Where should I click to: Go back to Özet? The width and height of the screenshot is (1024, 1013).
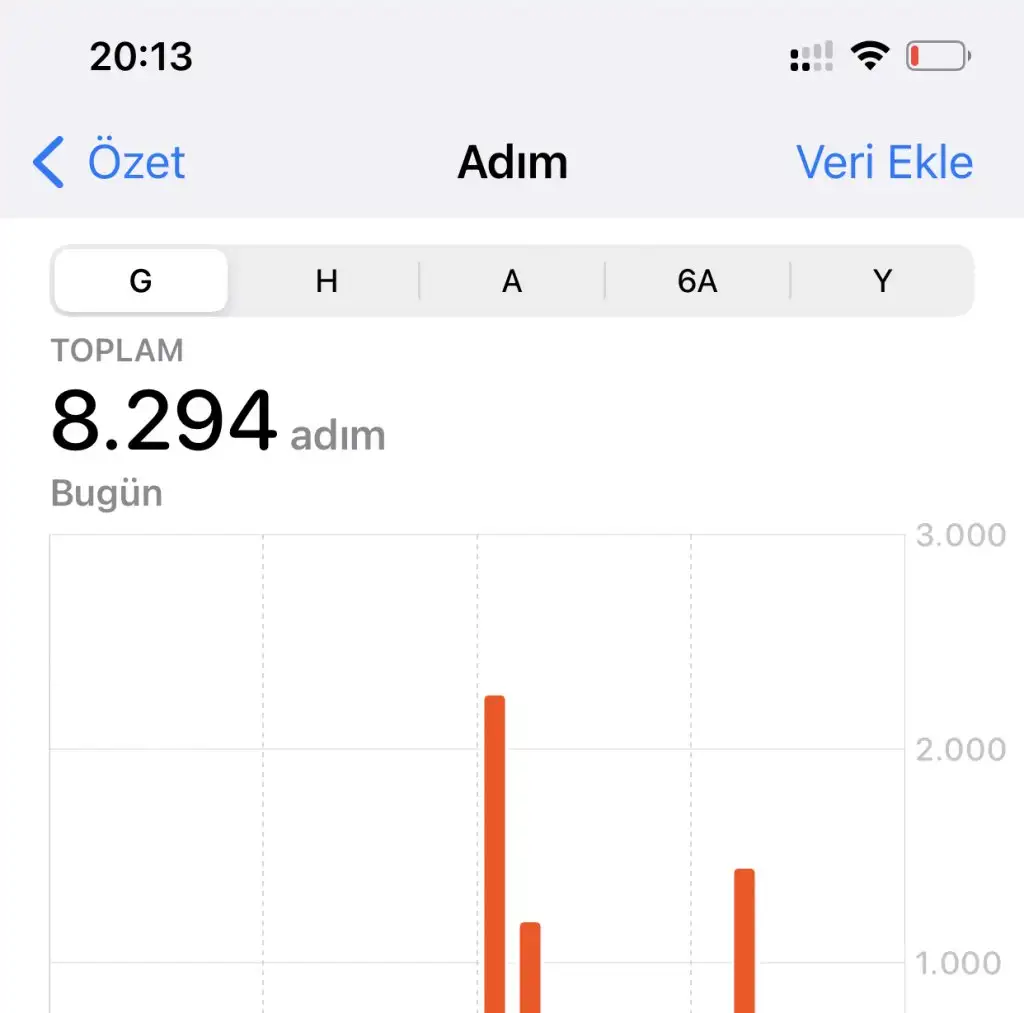(x=110, y=162)
